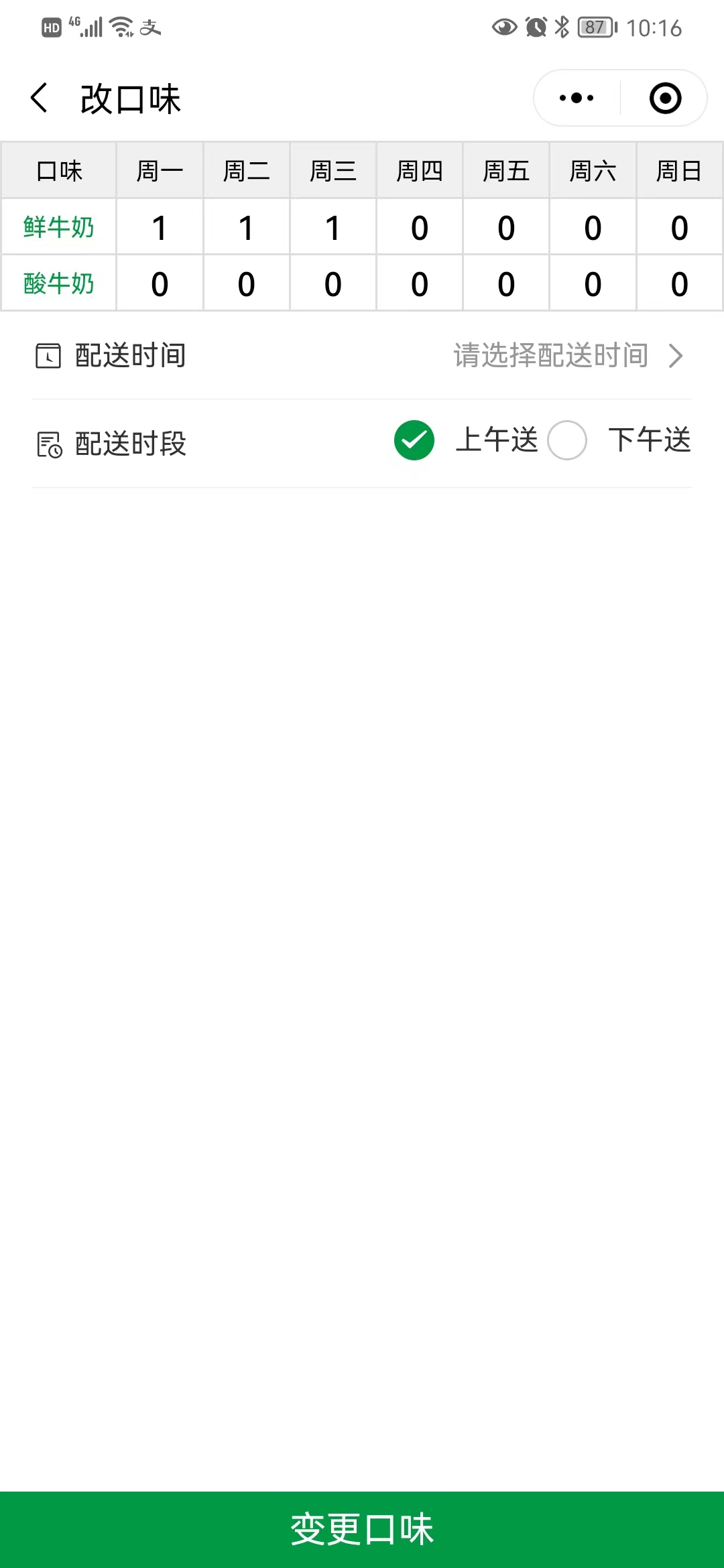Open 配送时间 delivery date picker
The width and height of the screenshot is (724, 1568).
[x=550, y=356]
